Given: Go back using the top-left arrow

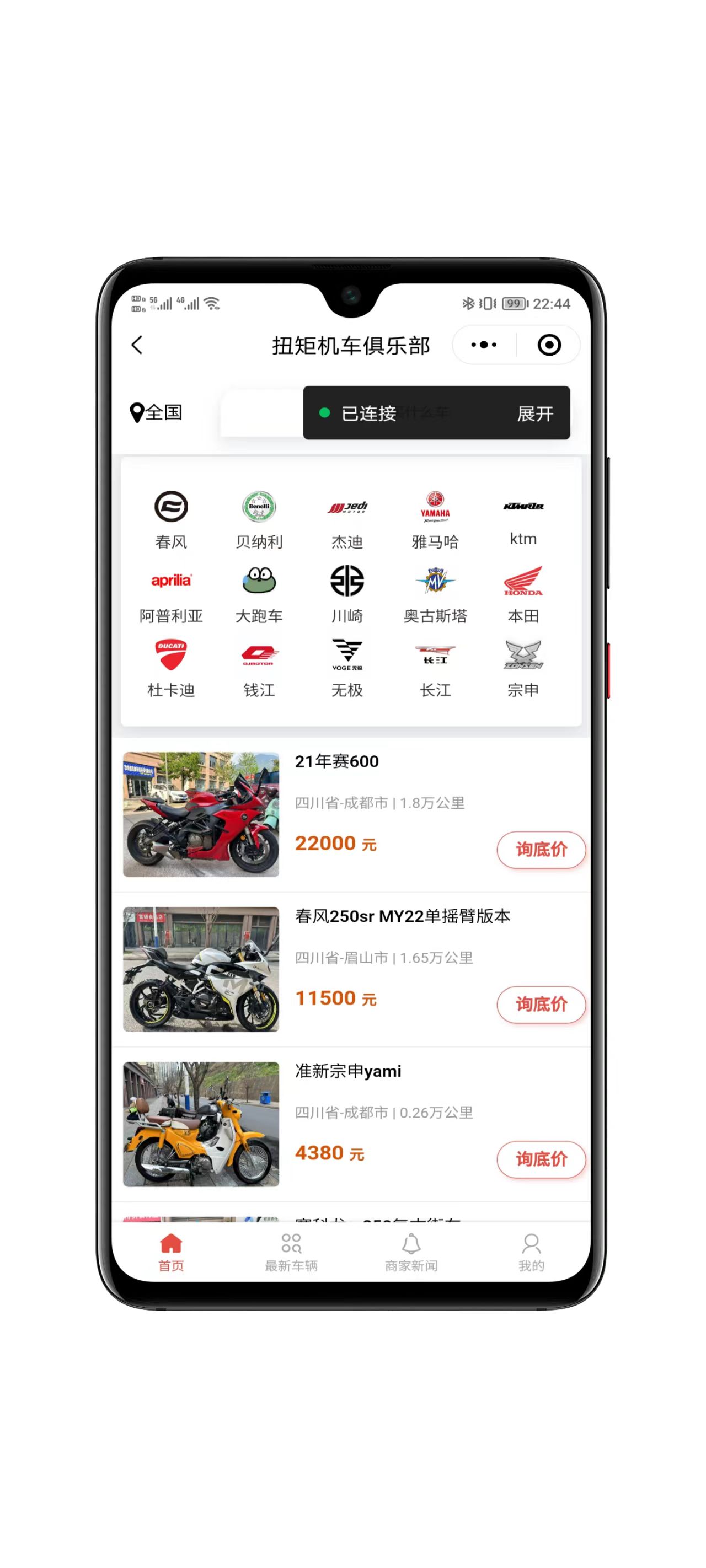Looking at the screenshot, I should click(137, 345).
